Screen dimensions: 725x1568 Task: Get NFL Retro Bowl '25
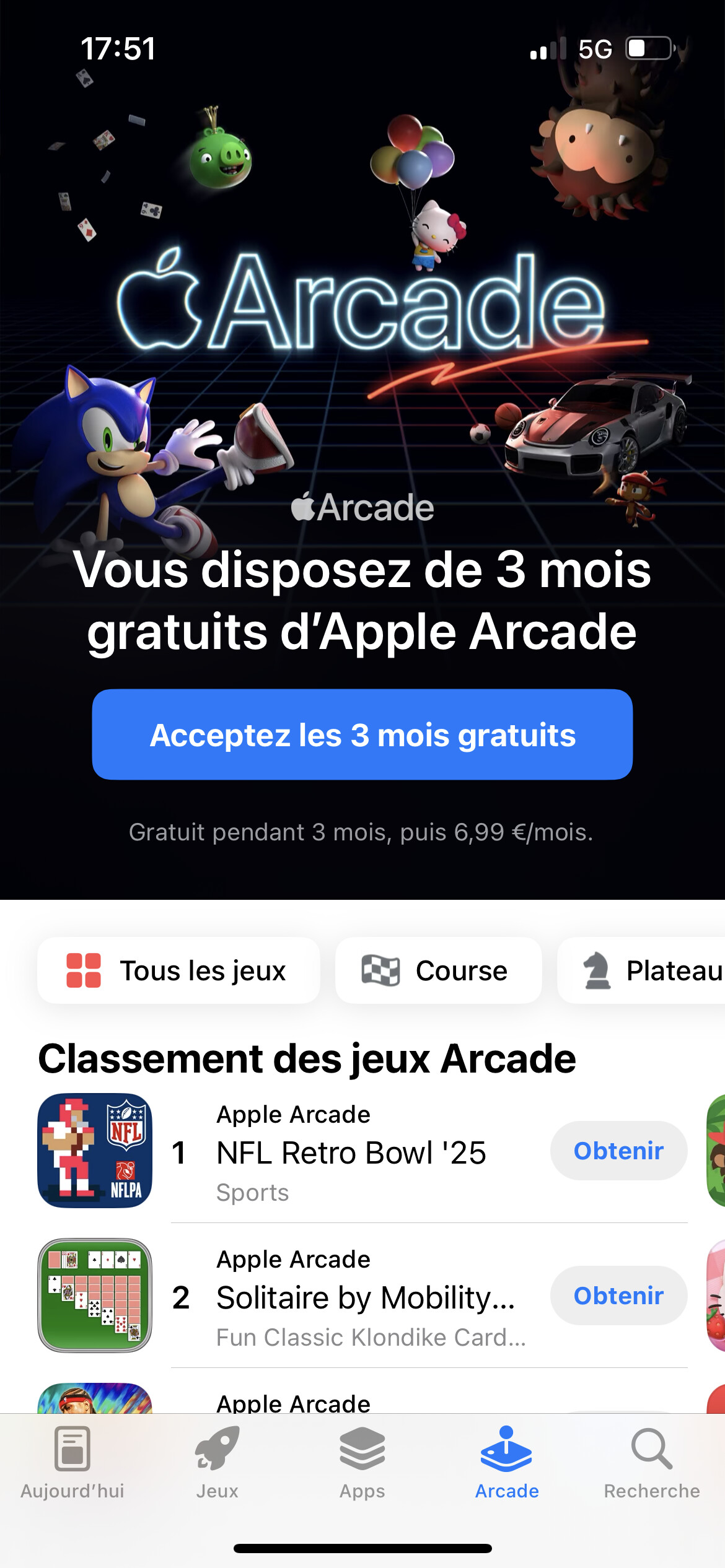(x=618, y=1151)
